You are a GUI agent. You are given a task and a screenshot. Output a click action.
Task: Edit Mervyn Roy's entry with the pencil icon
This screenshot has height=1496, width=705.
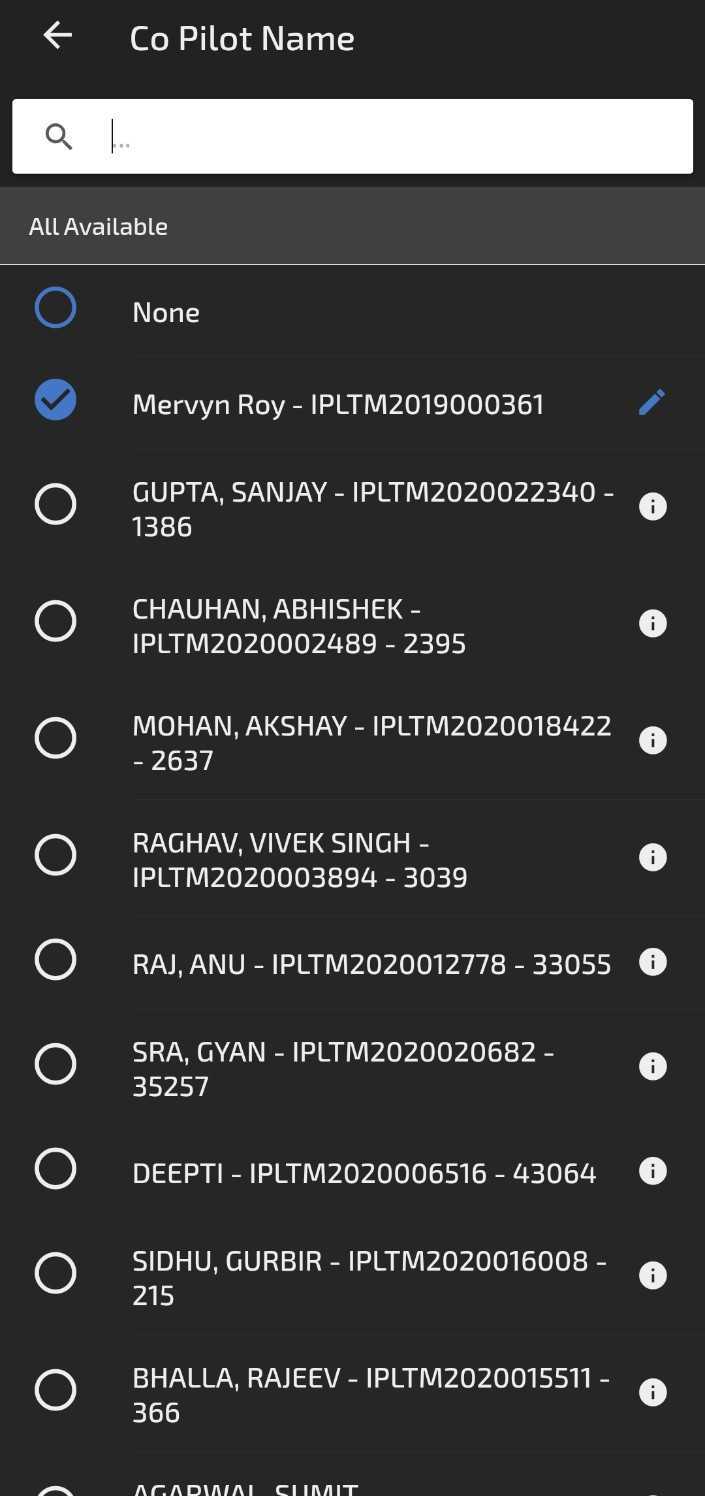[652, 402]
